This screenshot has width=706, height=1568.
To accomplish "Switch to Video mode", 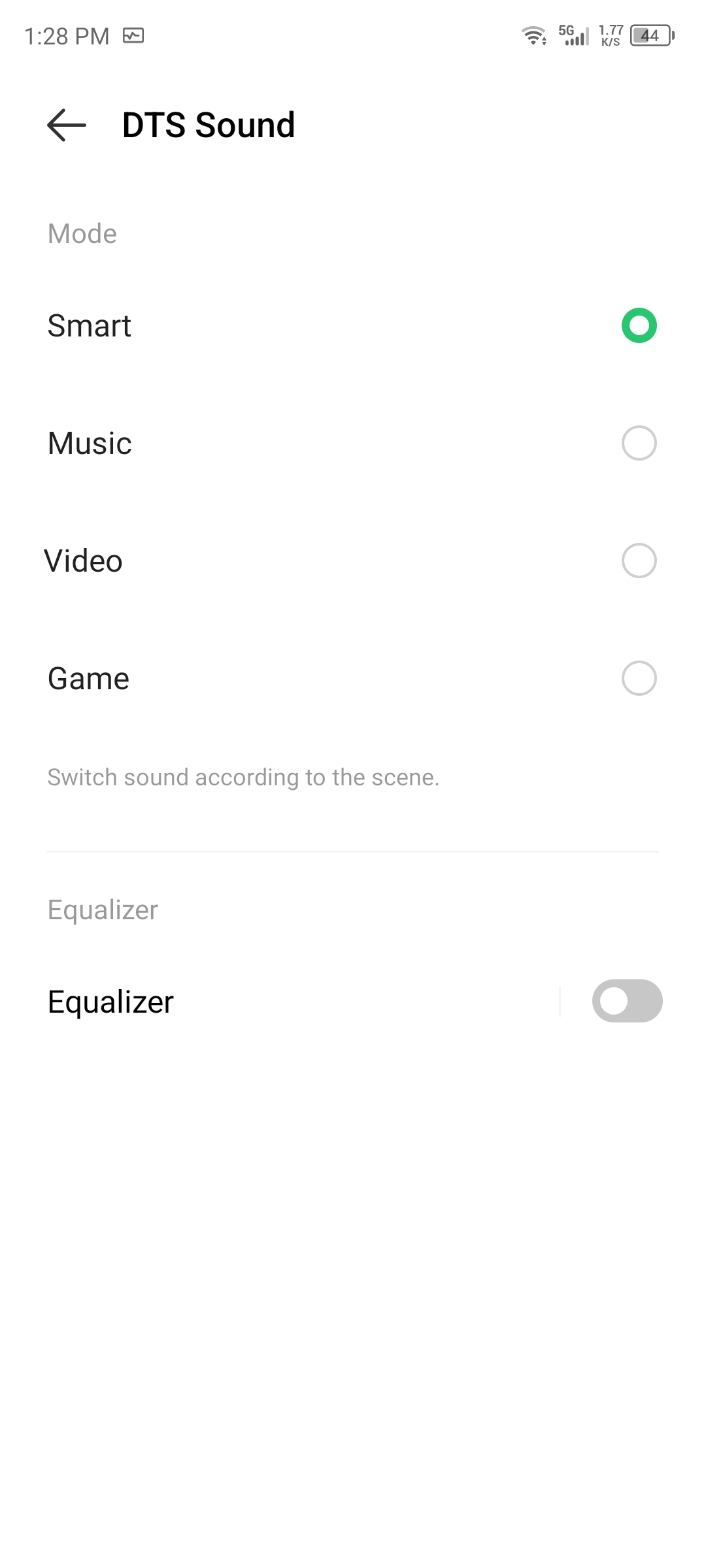I will pos(353,561).
